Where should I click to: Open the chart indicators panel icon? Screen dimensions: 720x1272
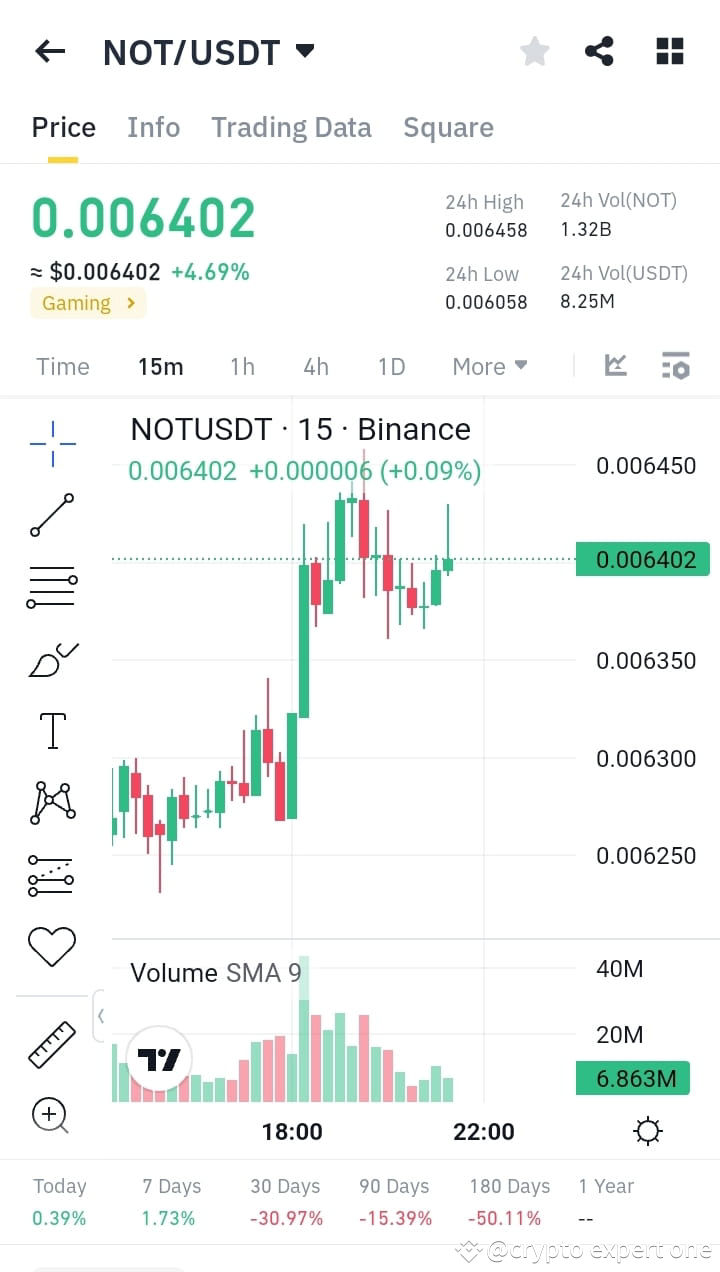(x=676, y=366)
